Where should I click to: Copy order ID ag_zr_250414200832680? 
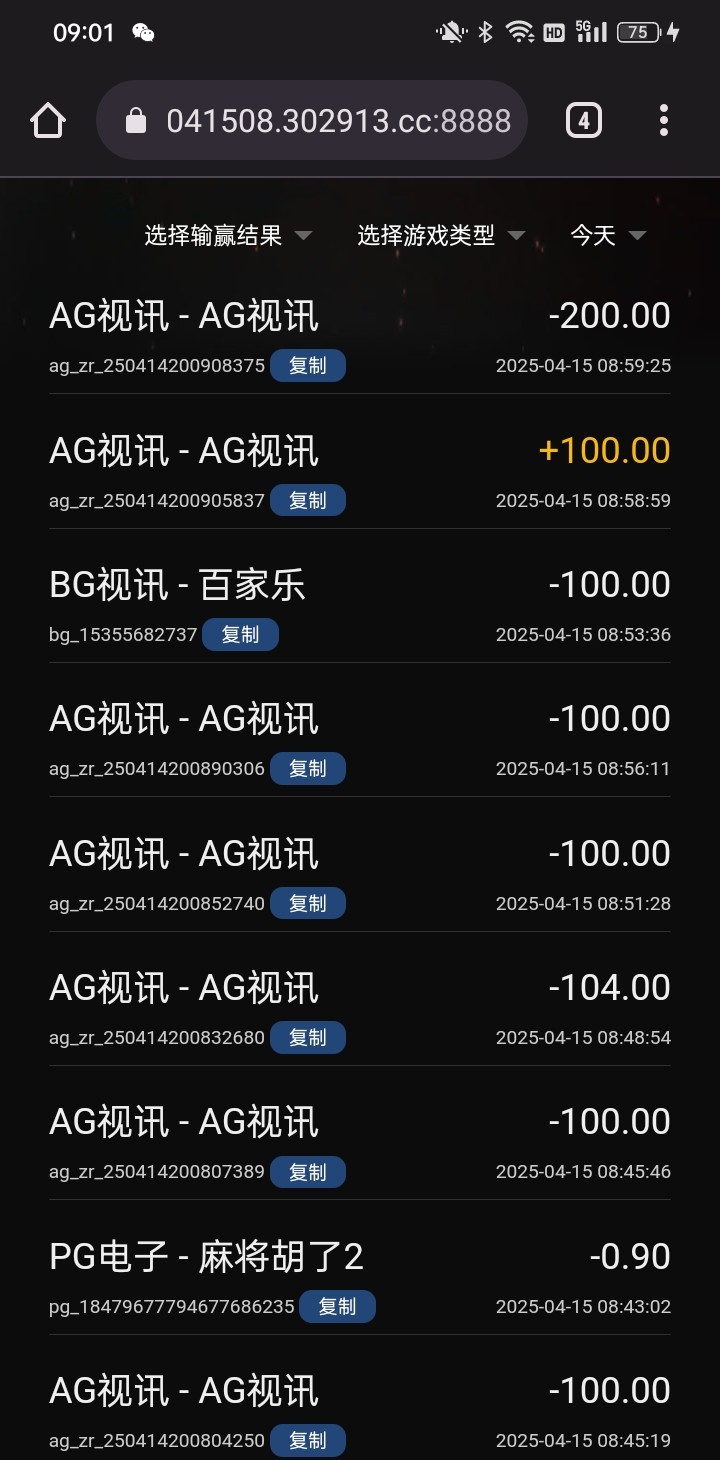(x=308, y=1038)
